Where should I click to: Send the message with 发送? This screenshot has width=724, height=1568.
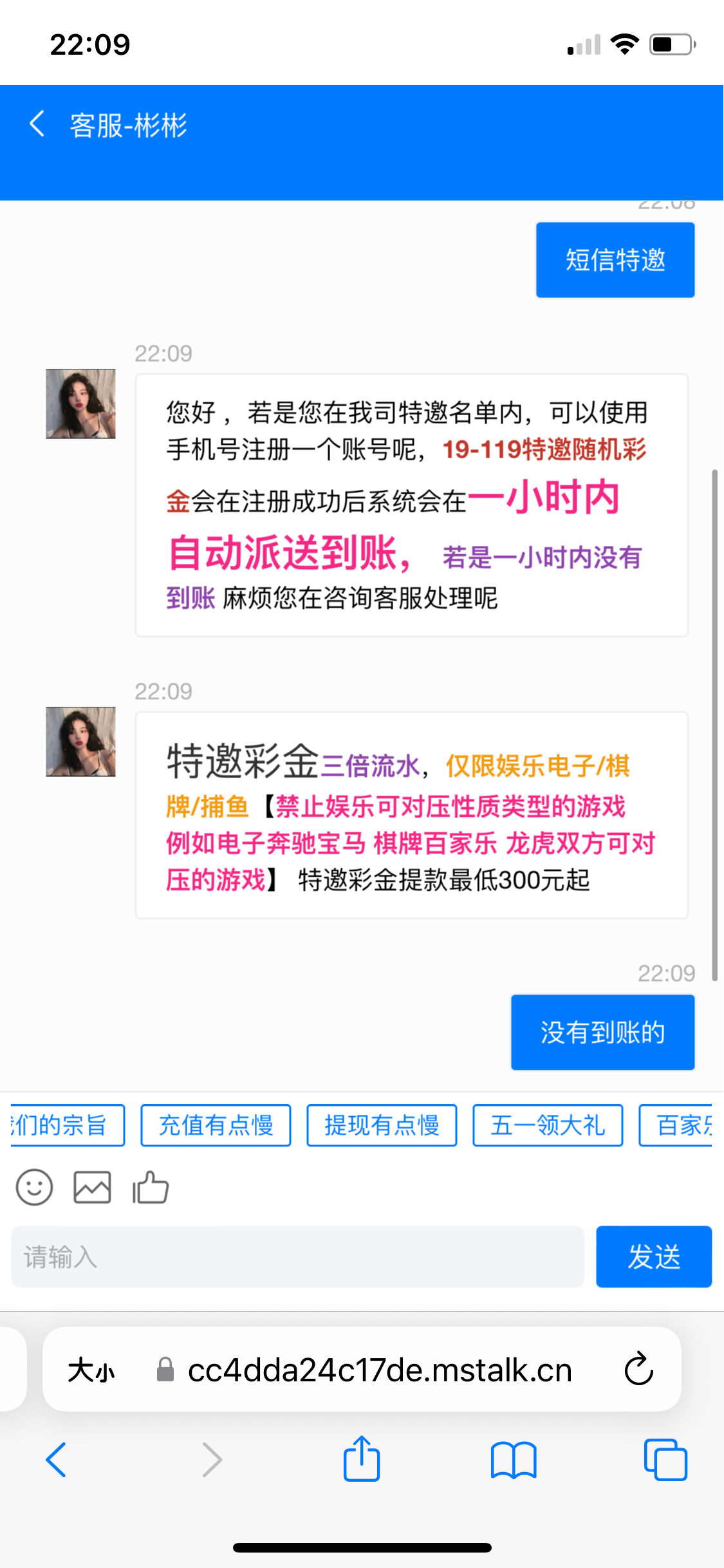click(x=653, y=1256)
